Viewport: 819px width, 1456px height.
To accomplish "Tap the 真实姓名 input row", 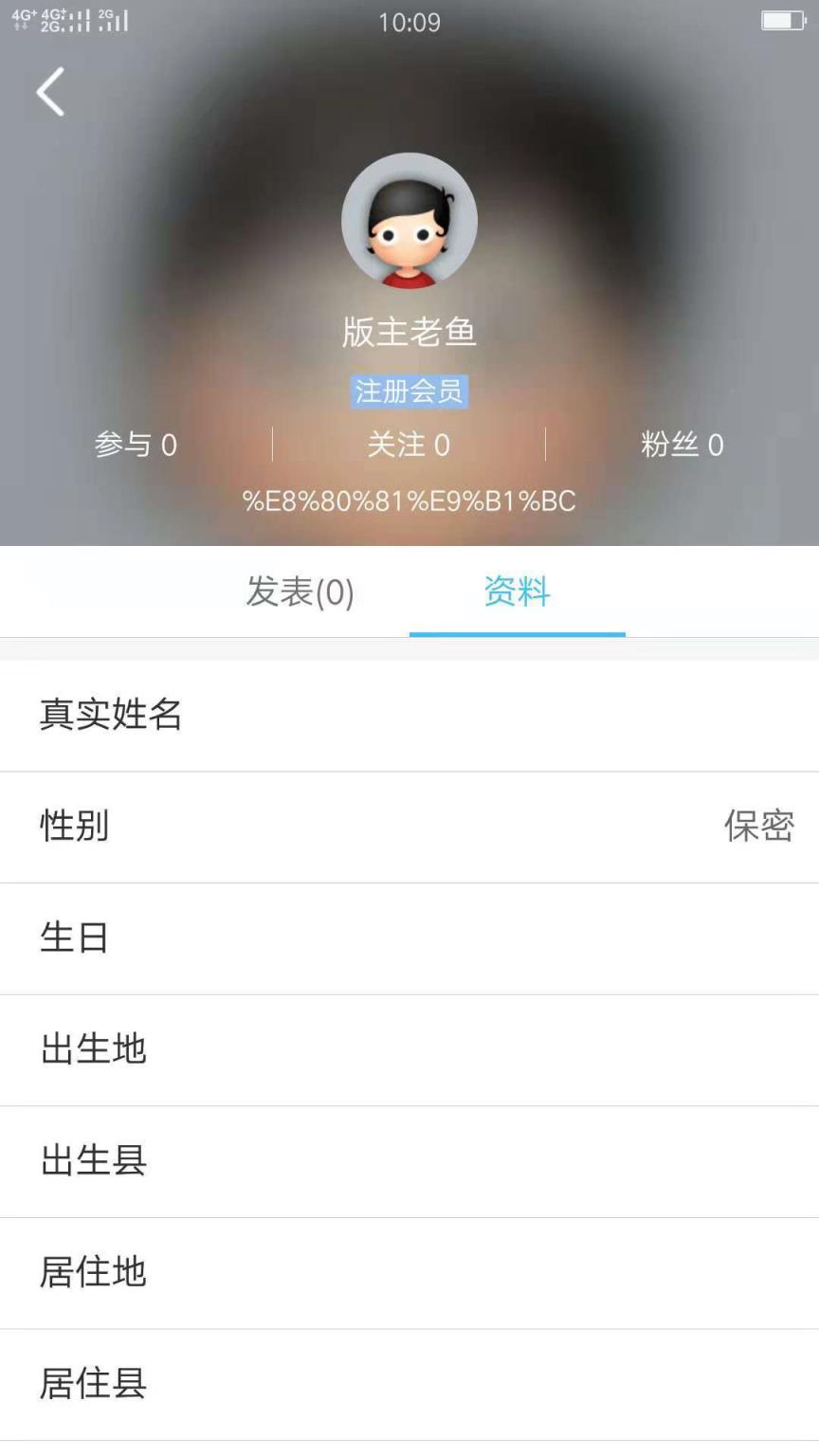I will (x=409, y=715).
